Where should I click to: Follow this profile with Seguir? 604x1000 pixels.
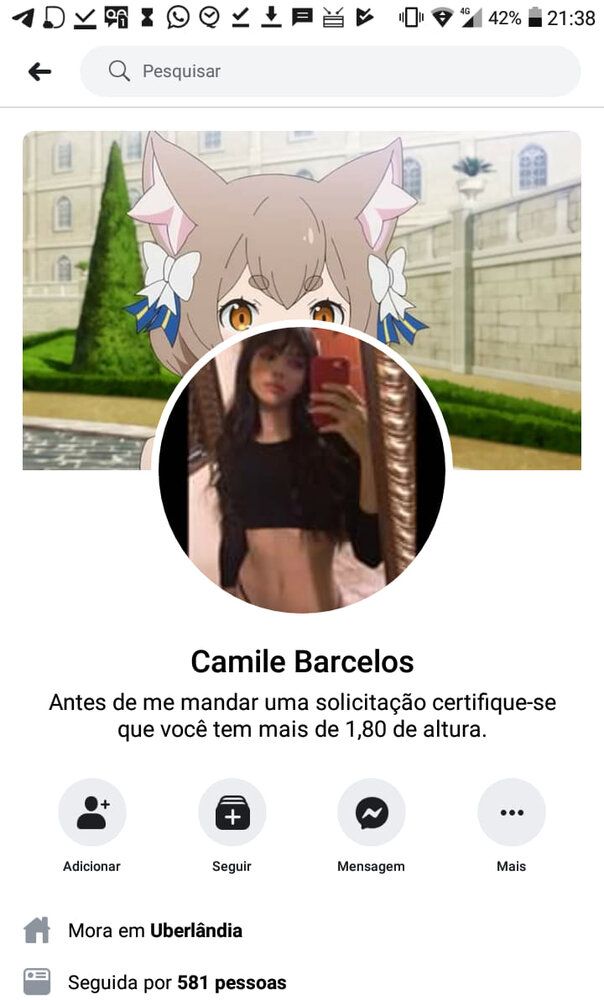(x=232, y=813)
